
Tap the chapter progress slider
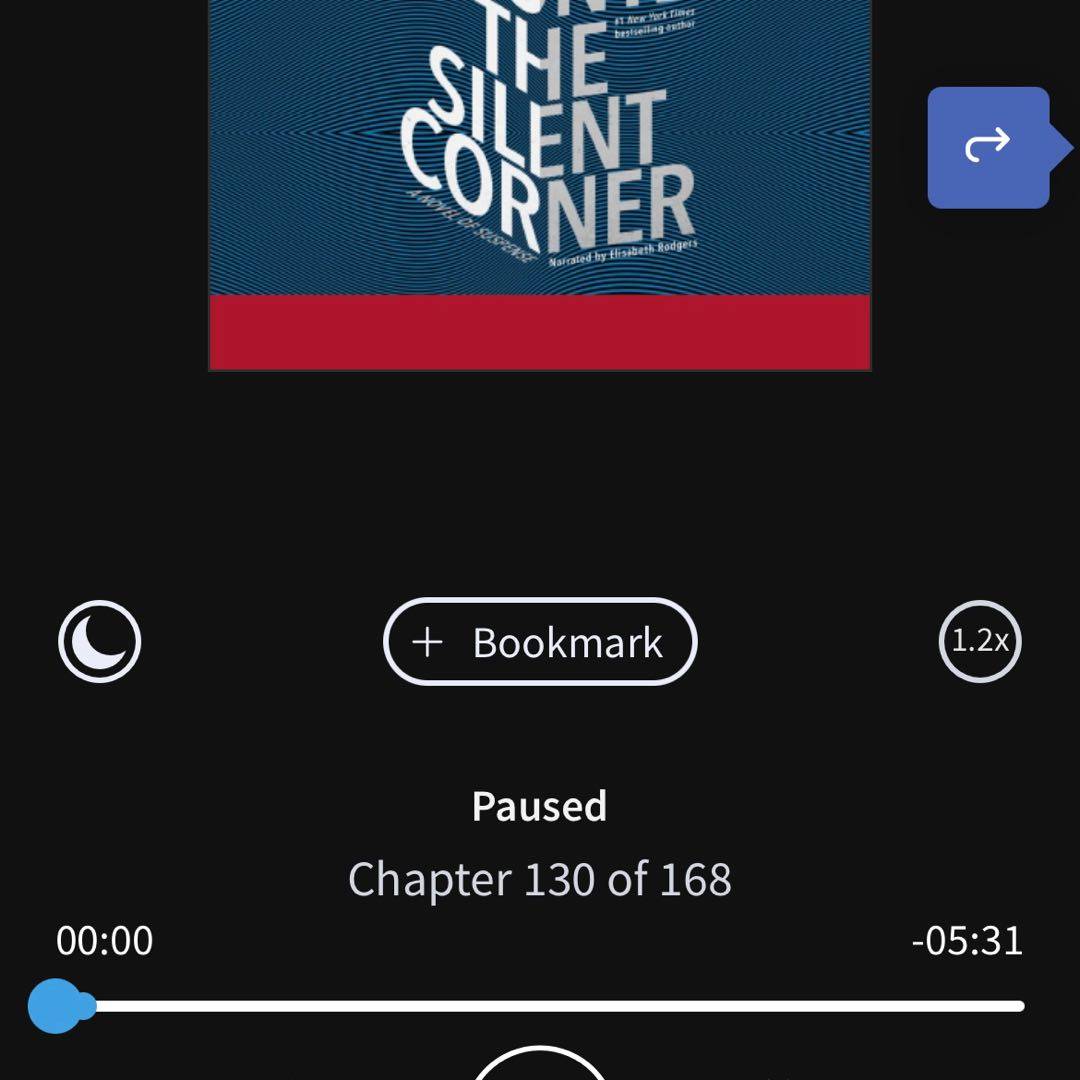[x=540, y=1006]
